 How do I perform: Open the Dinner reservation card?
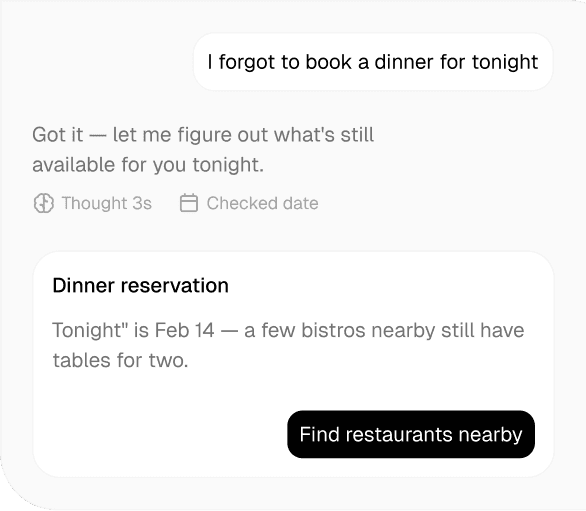click(293, 364)
